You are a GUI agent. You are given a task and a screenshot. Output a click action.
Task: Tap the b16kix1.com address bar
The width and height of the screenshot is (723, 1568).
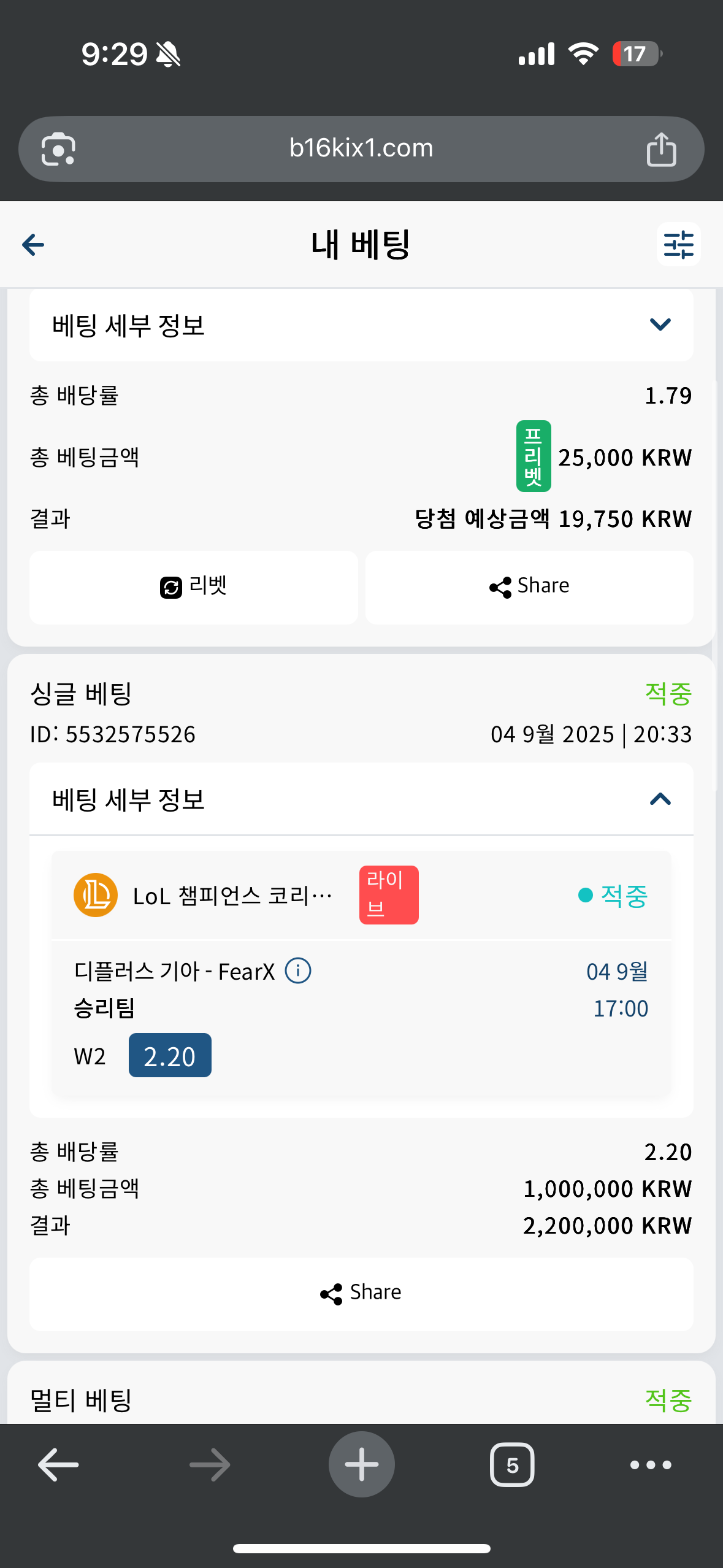click(361, 148)
